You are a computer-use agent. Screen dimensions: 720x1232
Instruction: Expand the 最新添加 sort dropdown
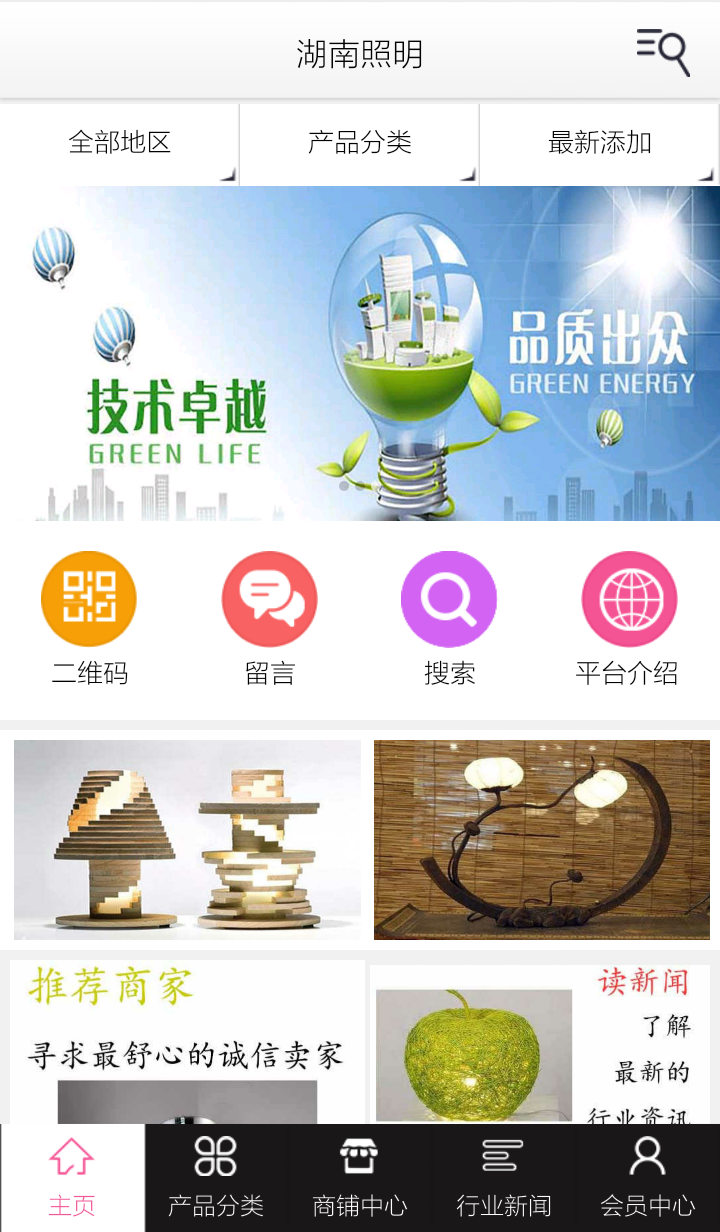(x=600, y=143)
